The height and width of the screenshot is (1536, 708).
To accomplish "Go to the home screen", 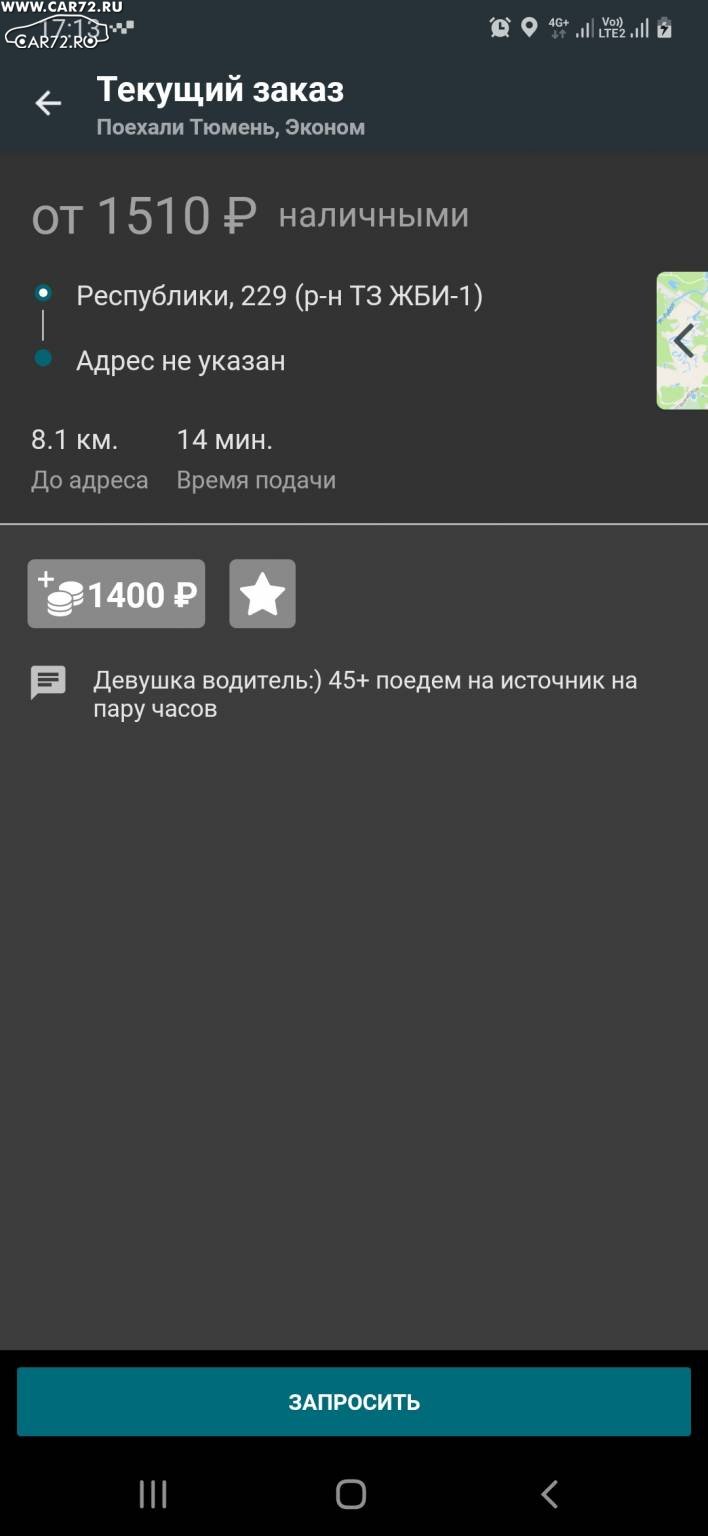I will pyautogui.click(x=351, y=1494).
